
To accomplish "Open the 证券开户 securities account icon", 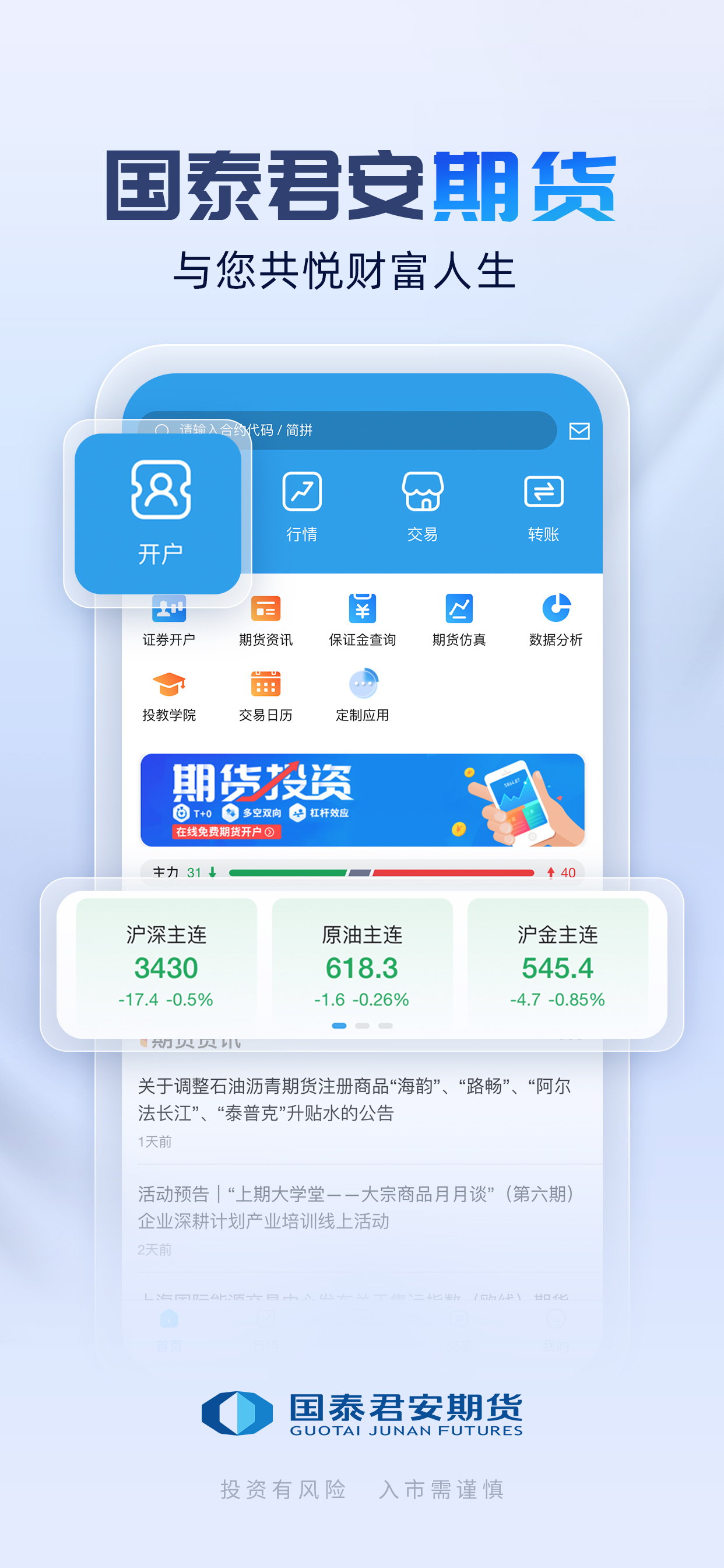I will 170,618.
